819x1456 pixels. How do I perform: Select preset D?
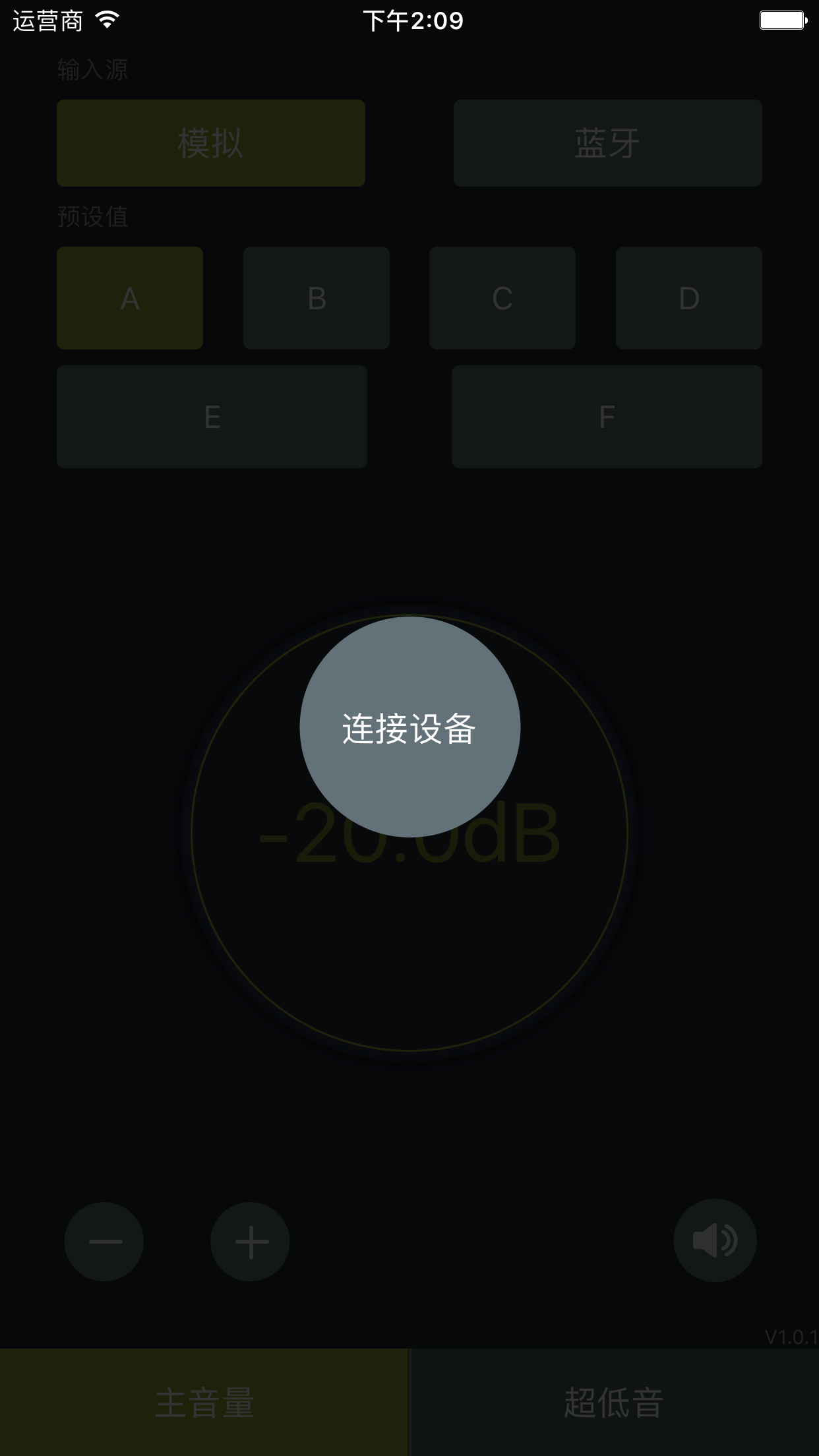tap(688, 298)
